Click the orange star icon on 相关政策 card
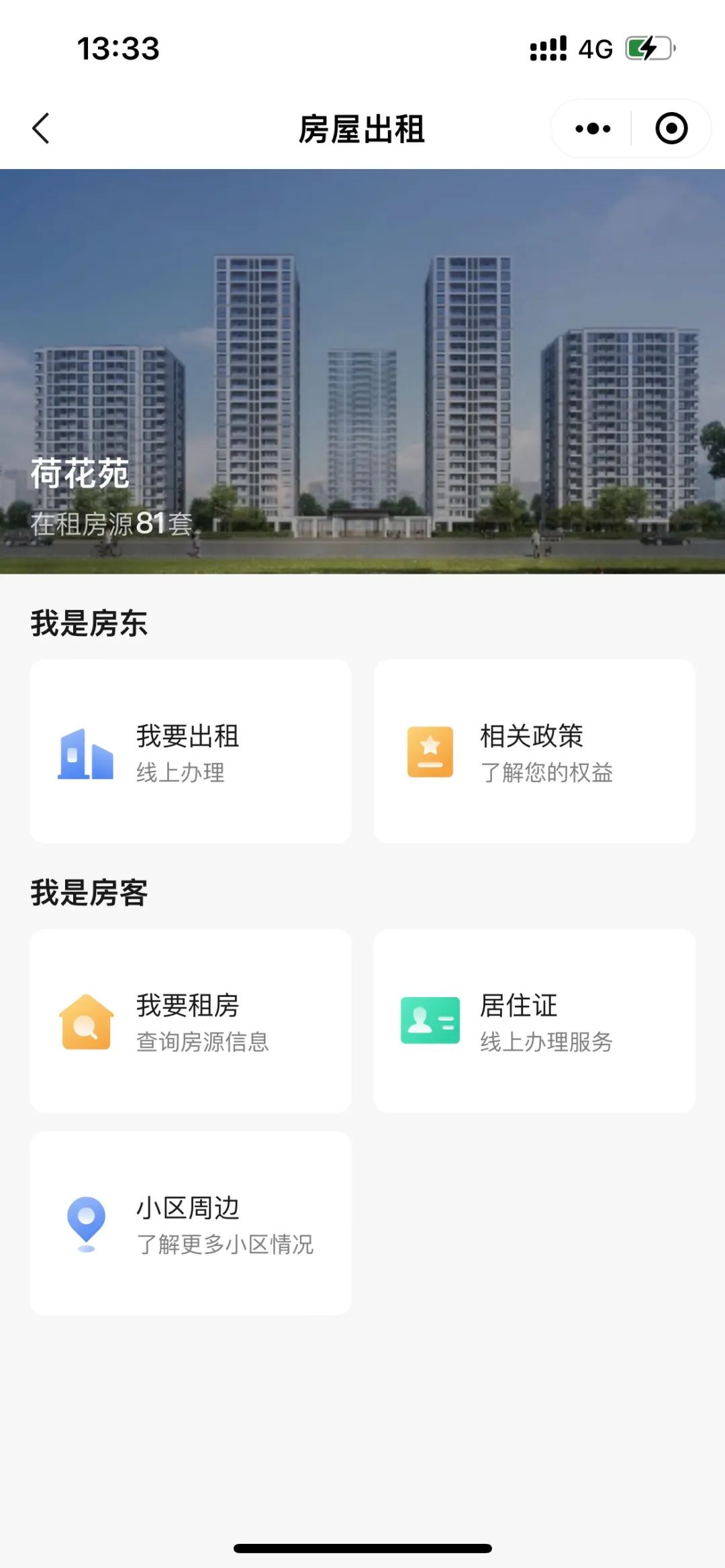The image size is (725, 1568). [430, 753]
